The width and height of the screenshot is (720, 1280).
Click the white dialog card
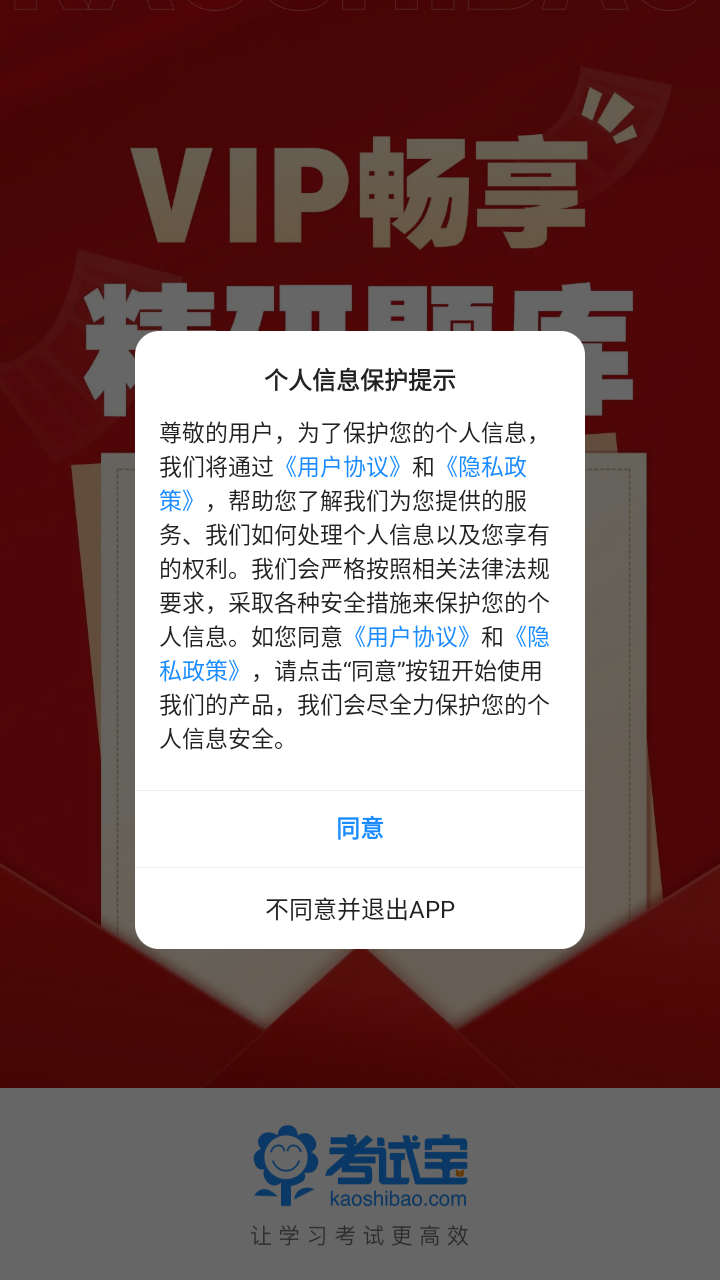pos(360,640)
